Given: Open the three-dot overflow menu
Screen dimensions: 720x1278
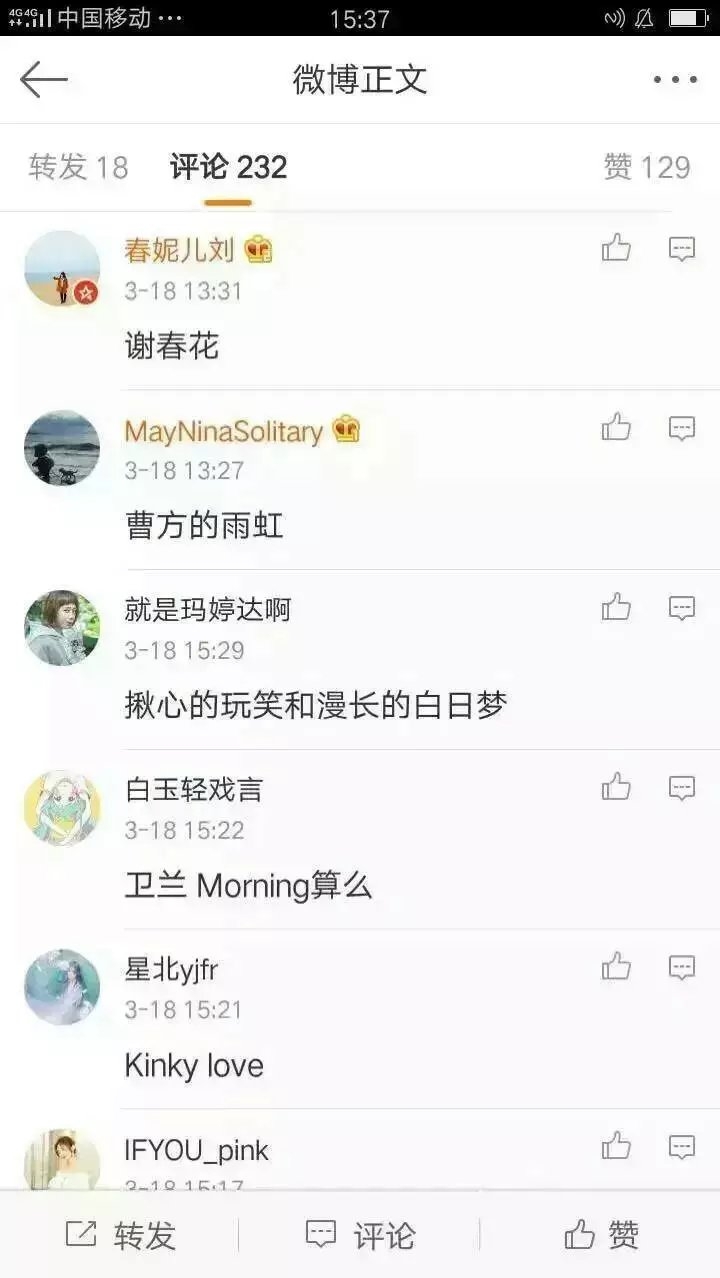Looking at the screenshot, I should 675,80.
